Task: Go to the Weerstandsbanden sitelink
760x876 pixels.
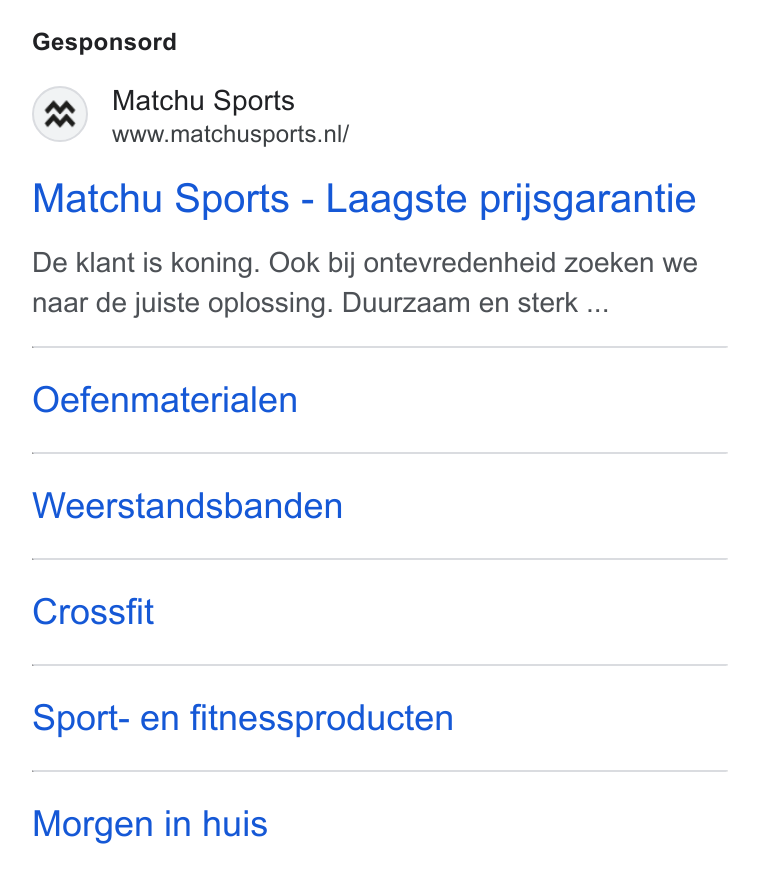Action: pos(187,506)
